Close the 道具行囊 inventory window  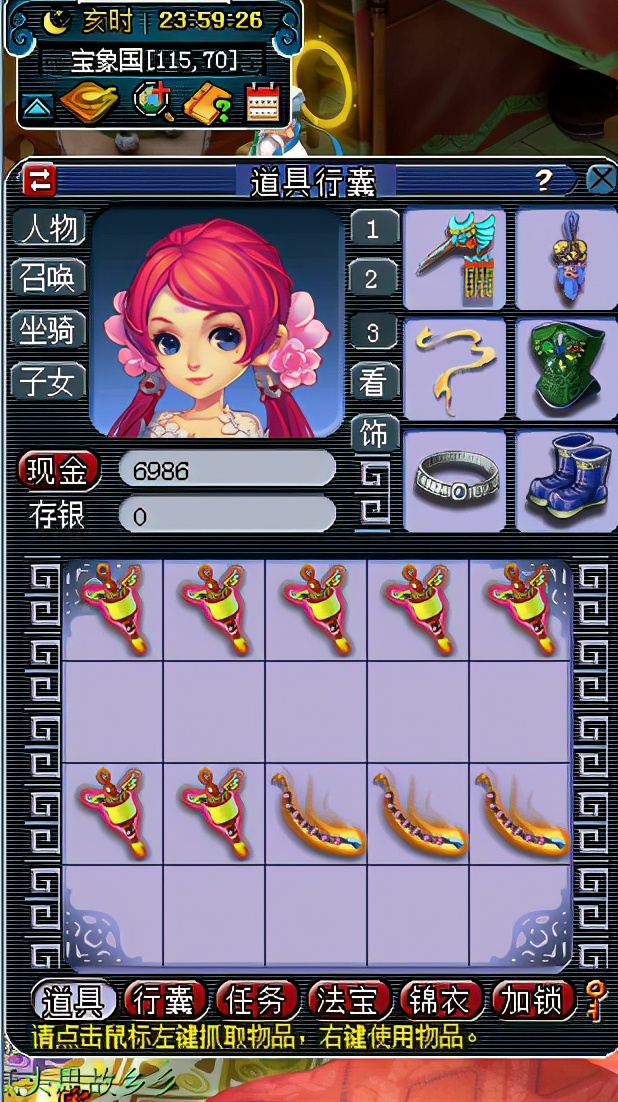click(601, 180)
